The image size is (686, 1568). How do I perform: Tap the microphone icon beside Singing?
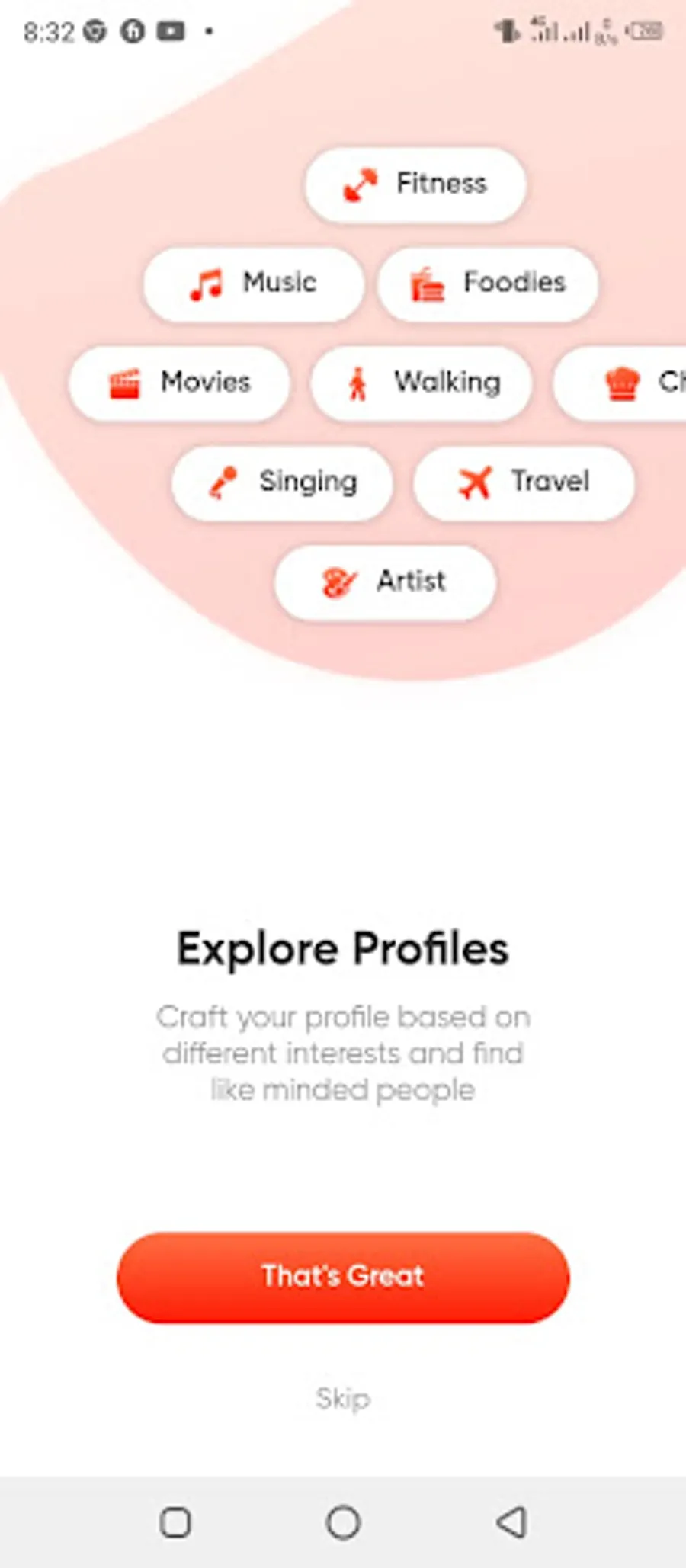(223, 482)
